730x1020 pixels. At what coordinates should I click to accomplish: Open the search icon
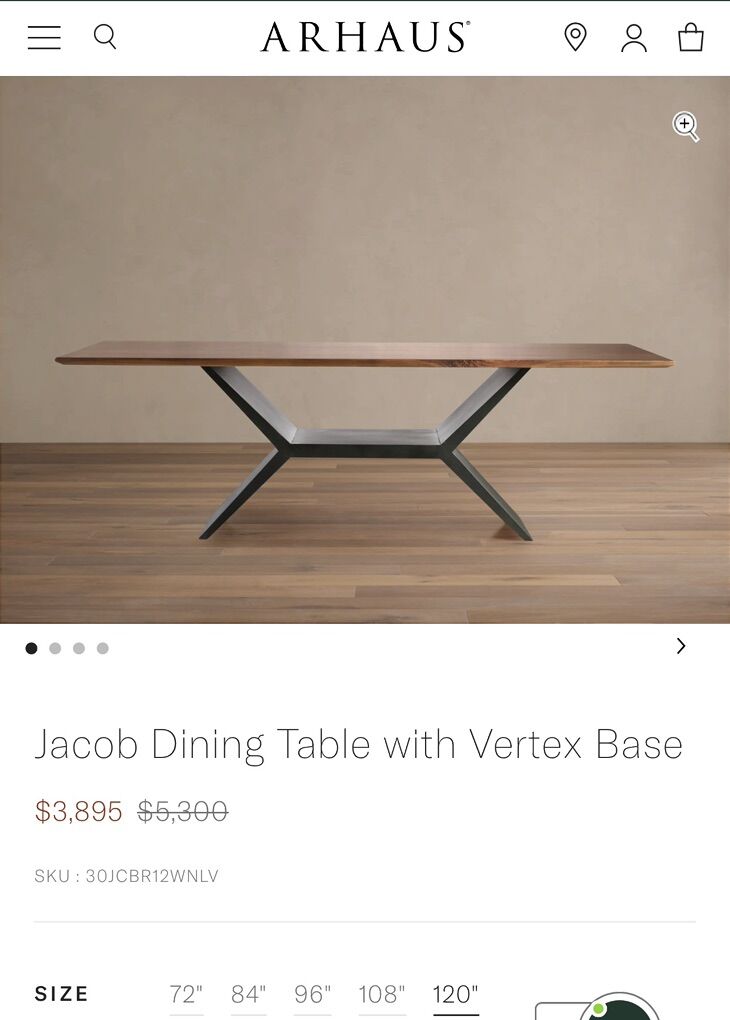(105, 37)
